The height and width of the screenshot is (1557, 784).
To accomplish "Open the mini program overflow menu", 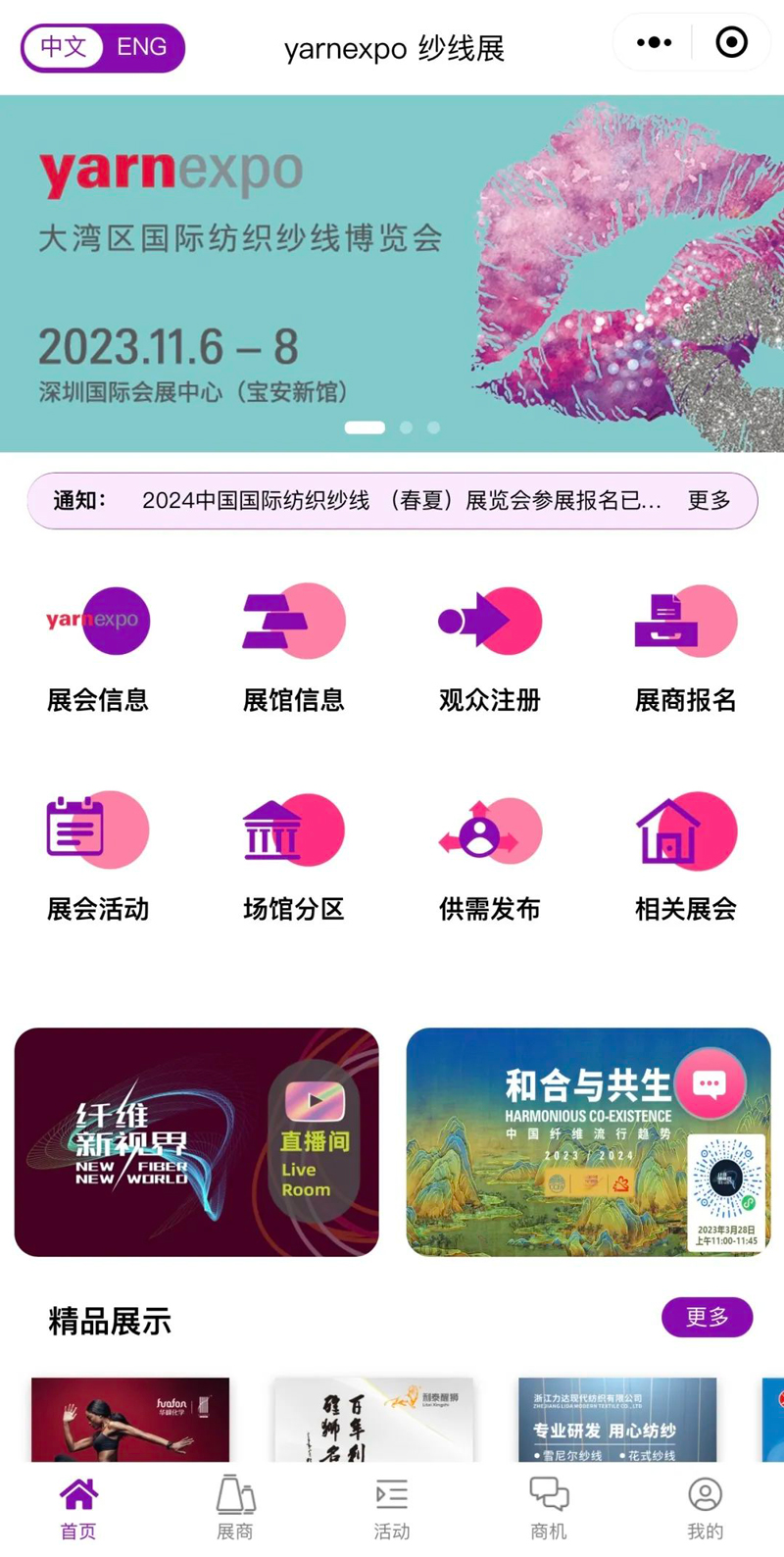I will point(654,43).
